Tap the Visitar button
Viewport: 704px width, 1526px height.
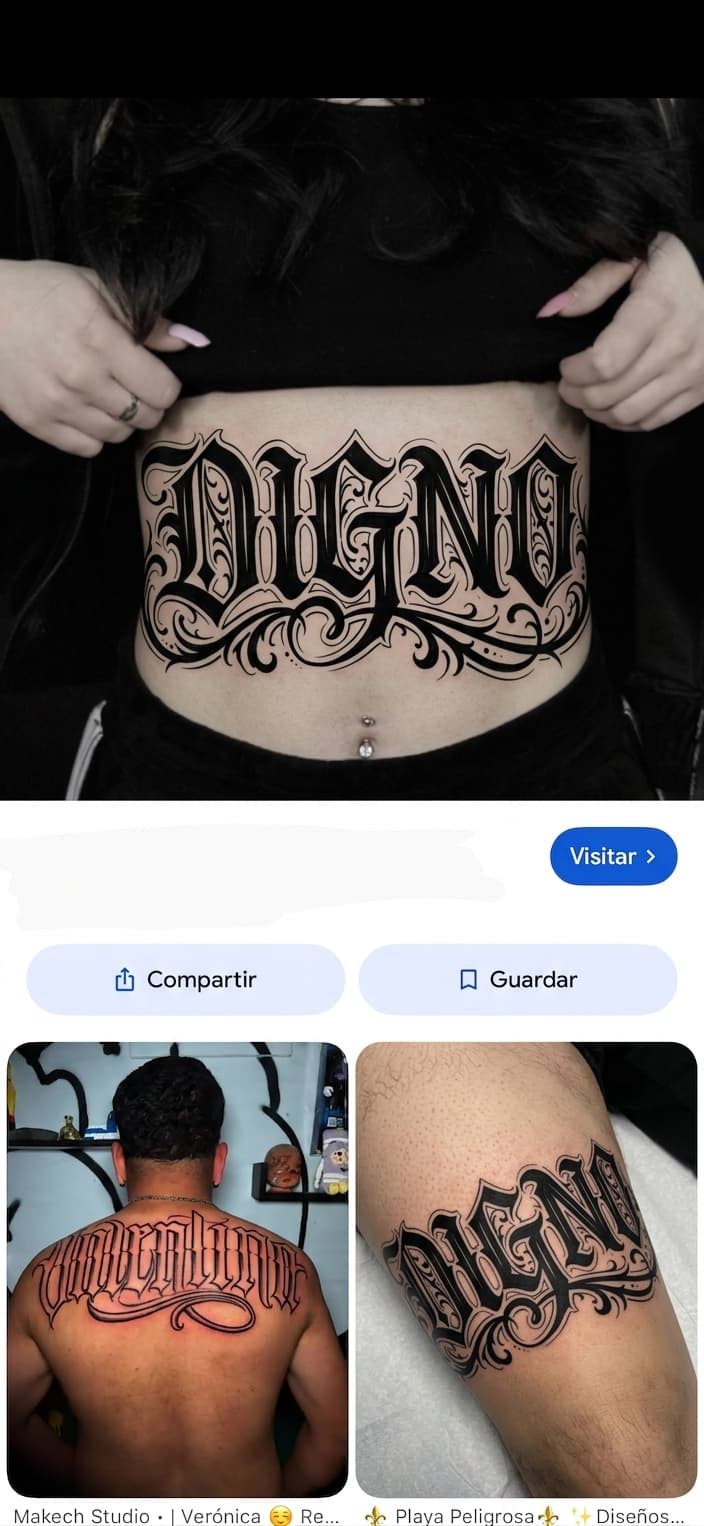point(613,856)
